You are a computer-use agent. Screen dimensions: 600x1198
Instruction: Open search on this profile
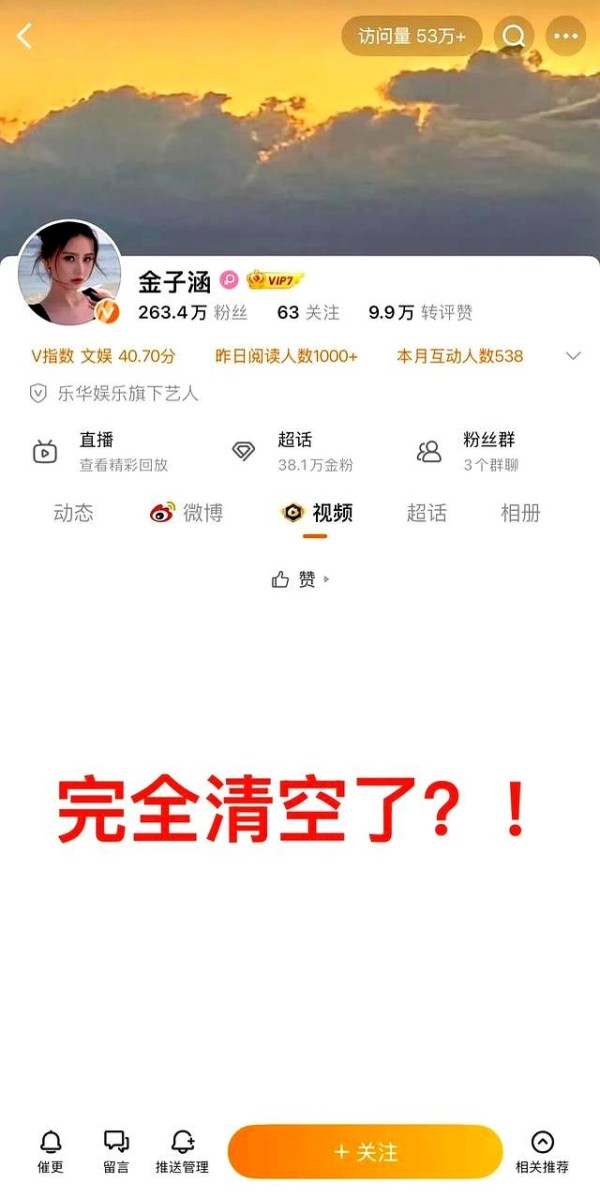[x=513, y=37]
